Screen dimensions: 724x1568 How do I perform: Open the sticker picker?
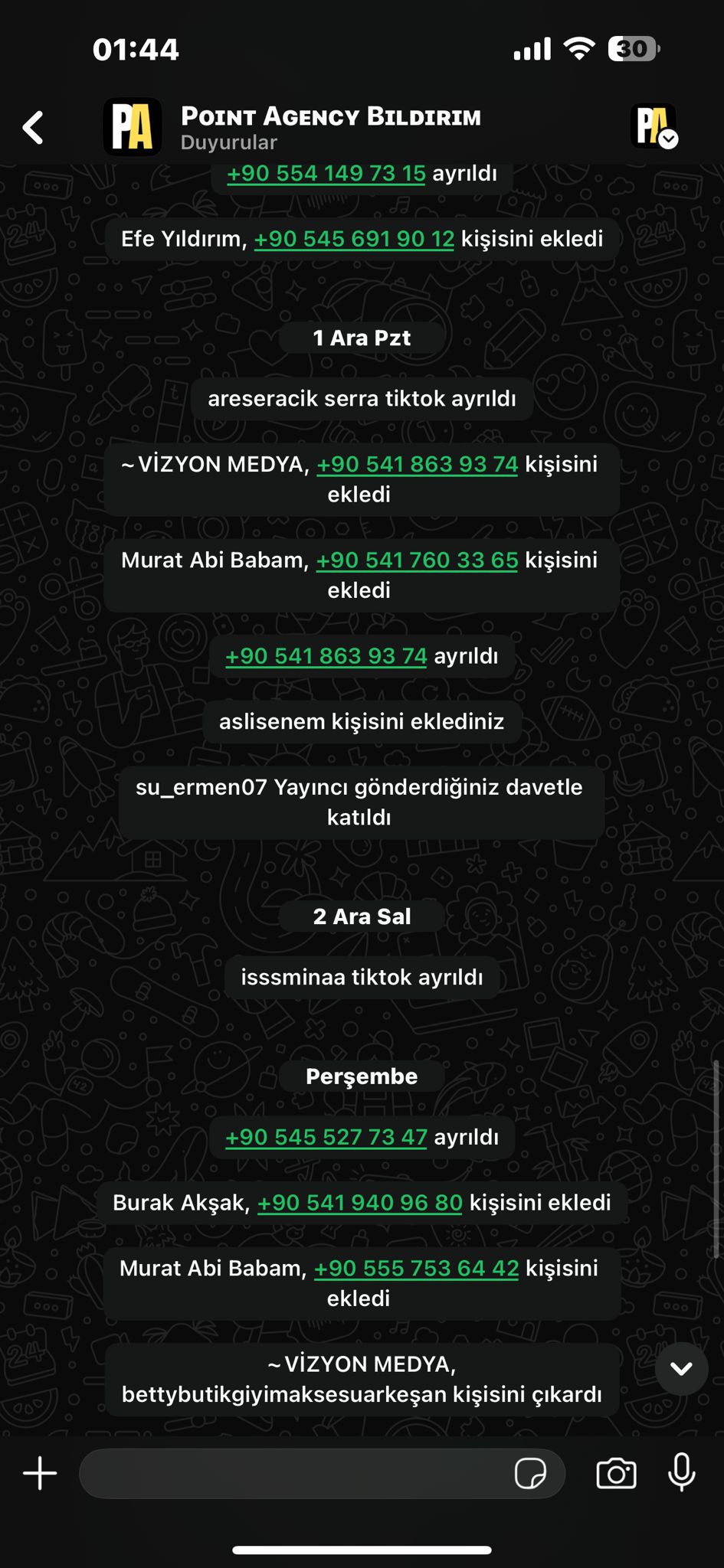point(530,1473)
